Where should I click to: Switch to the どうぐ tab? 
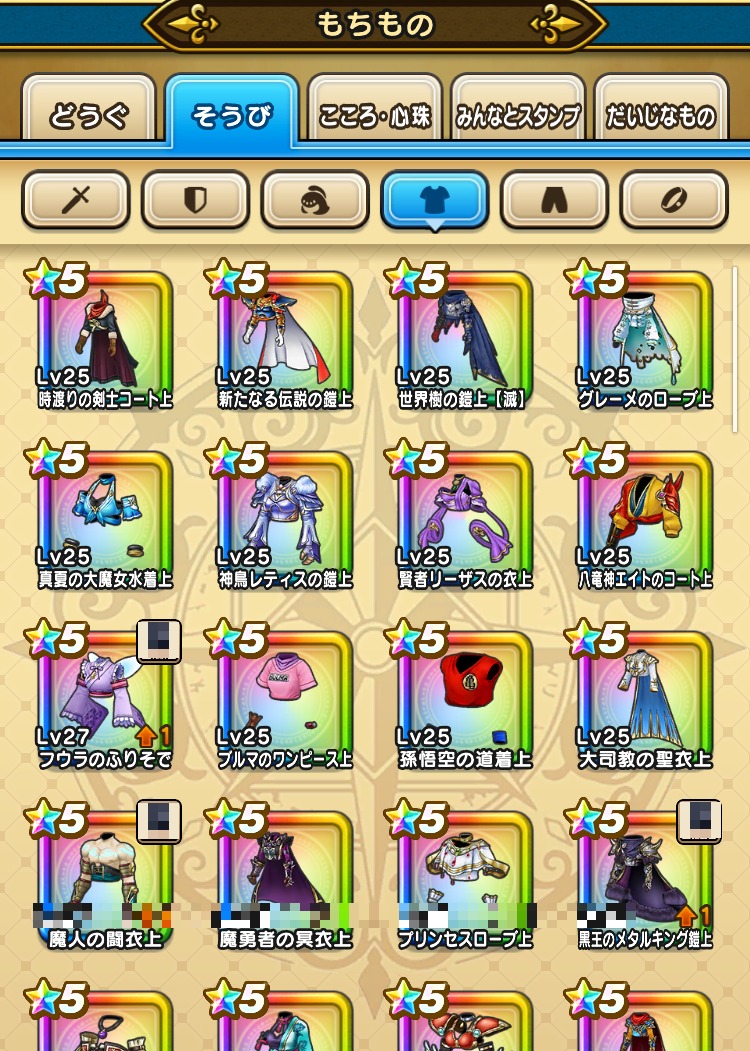89,114
